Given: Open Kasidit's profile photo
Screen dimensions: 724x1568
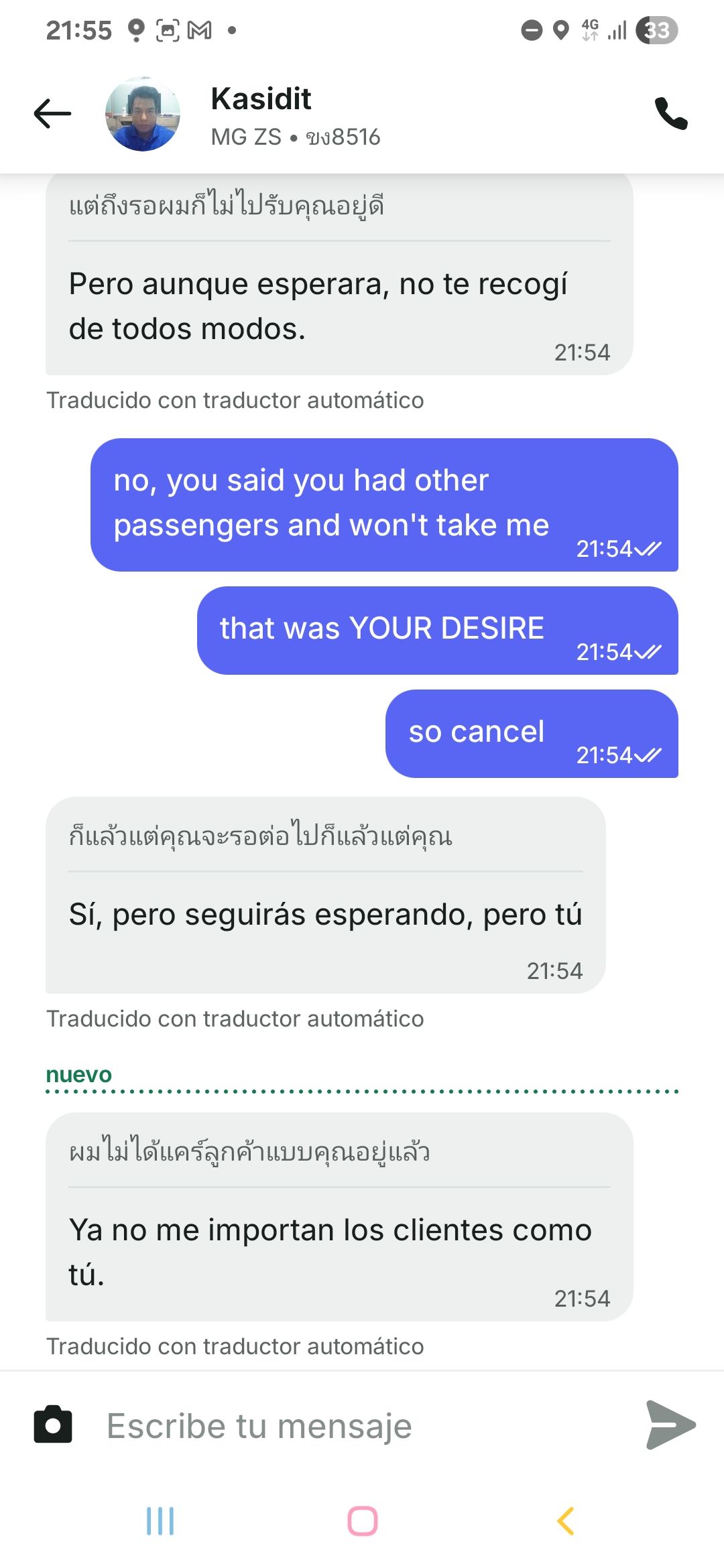Looking at the screenshot, I should pos(143,115).
